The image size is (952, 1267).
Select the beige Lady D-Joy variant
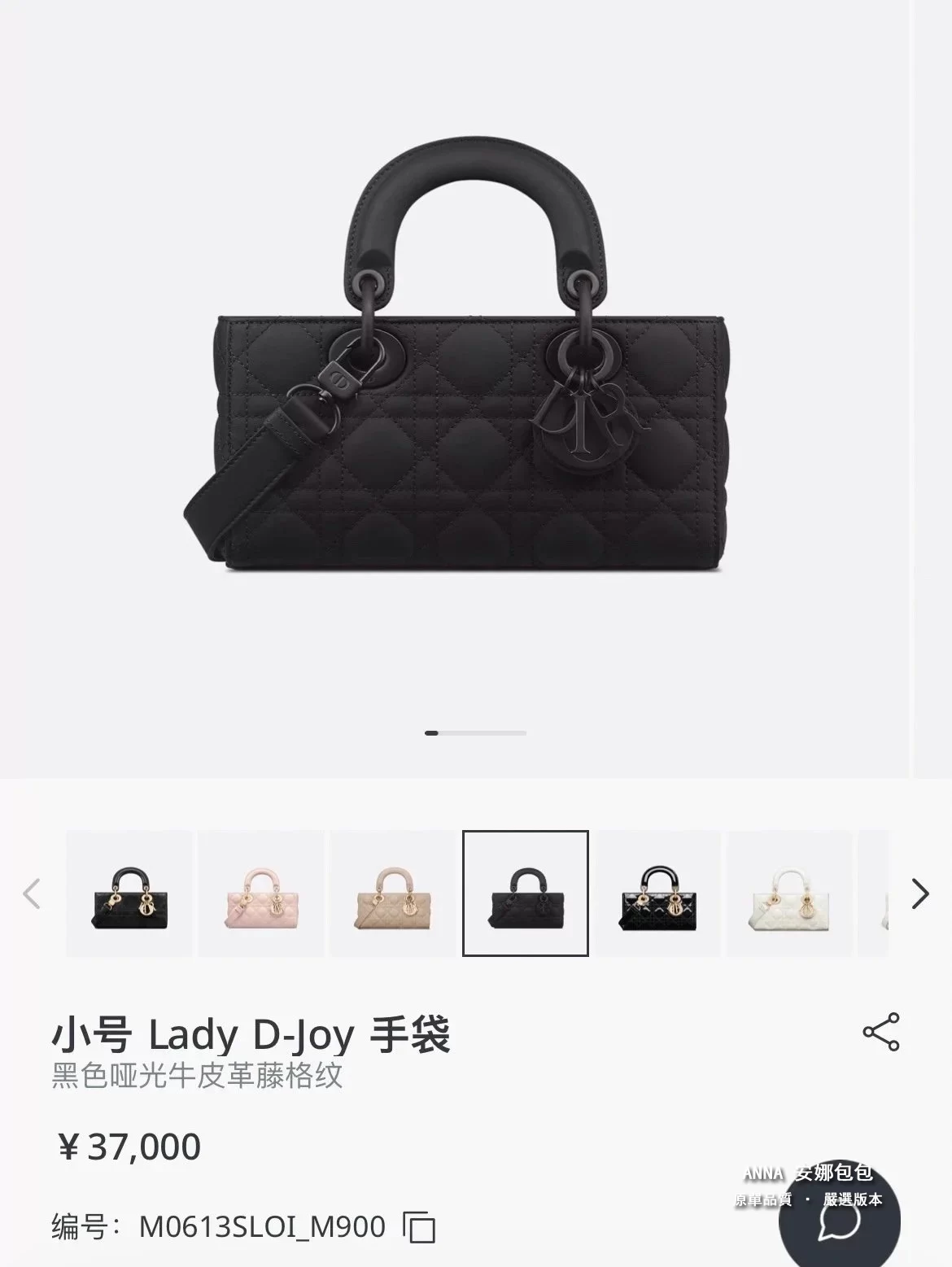point(393,893)
